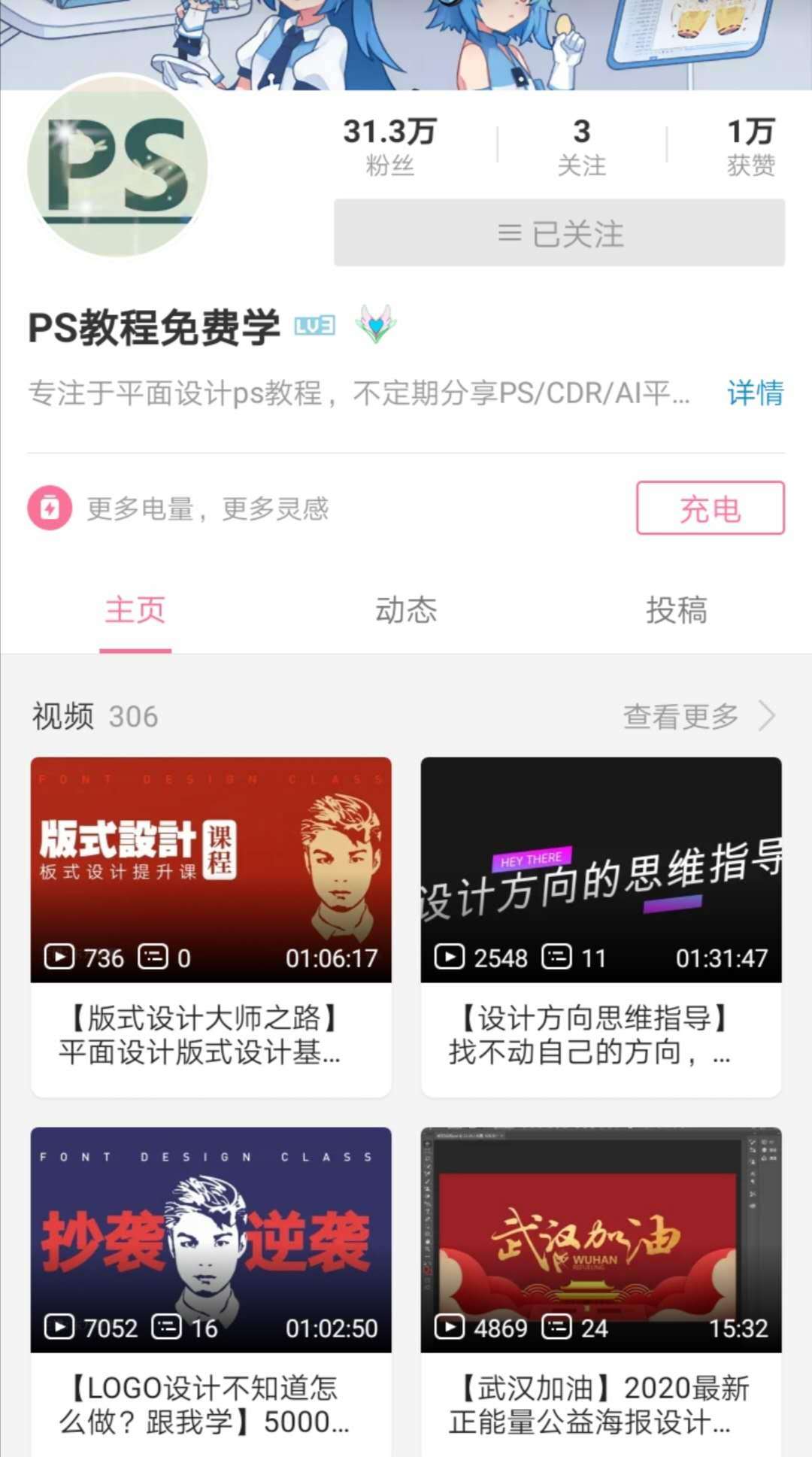
Task: Watch the 武汉加油 poster design video
Action: point(601,1292)
